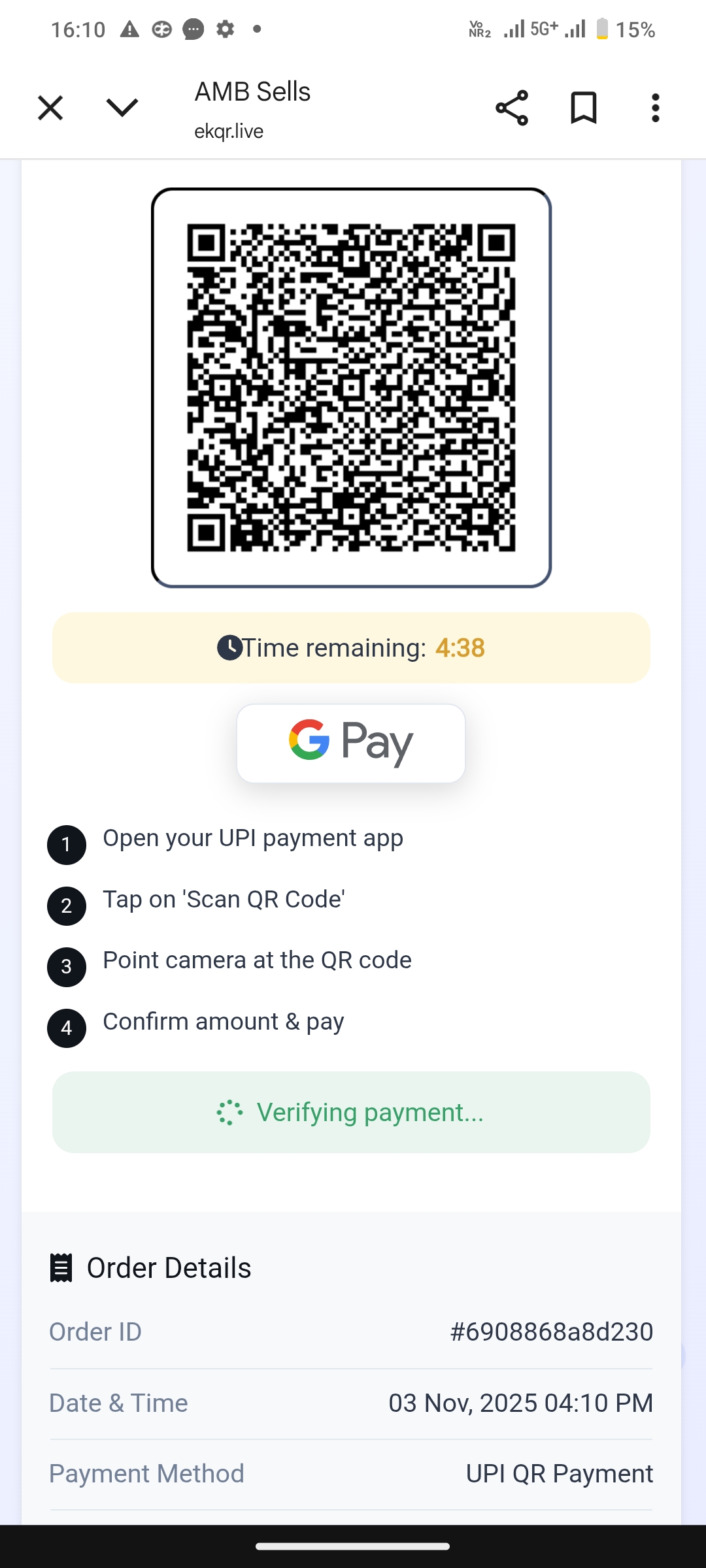This screenshot has width=706, height=1568.
Task: Share this payment page
Action: coord(512,108)
